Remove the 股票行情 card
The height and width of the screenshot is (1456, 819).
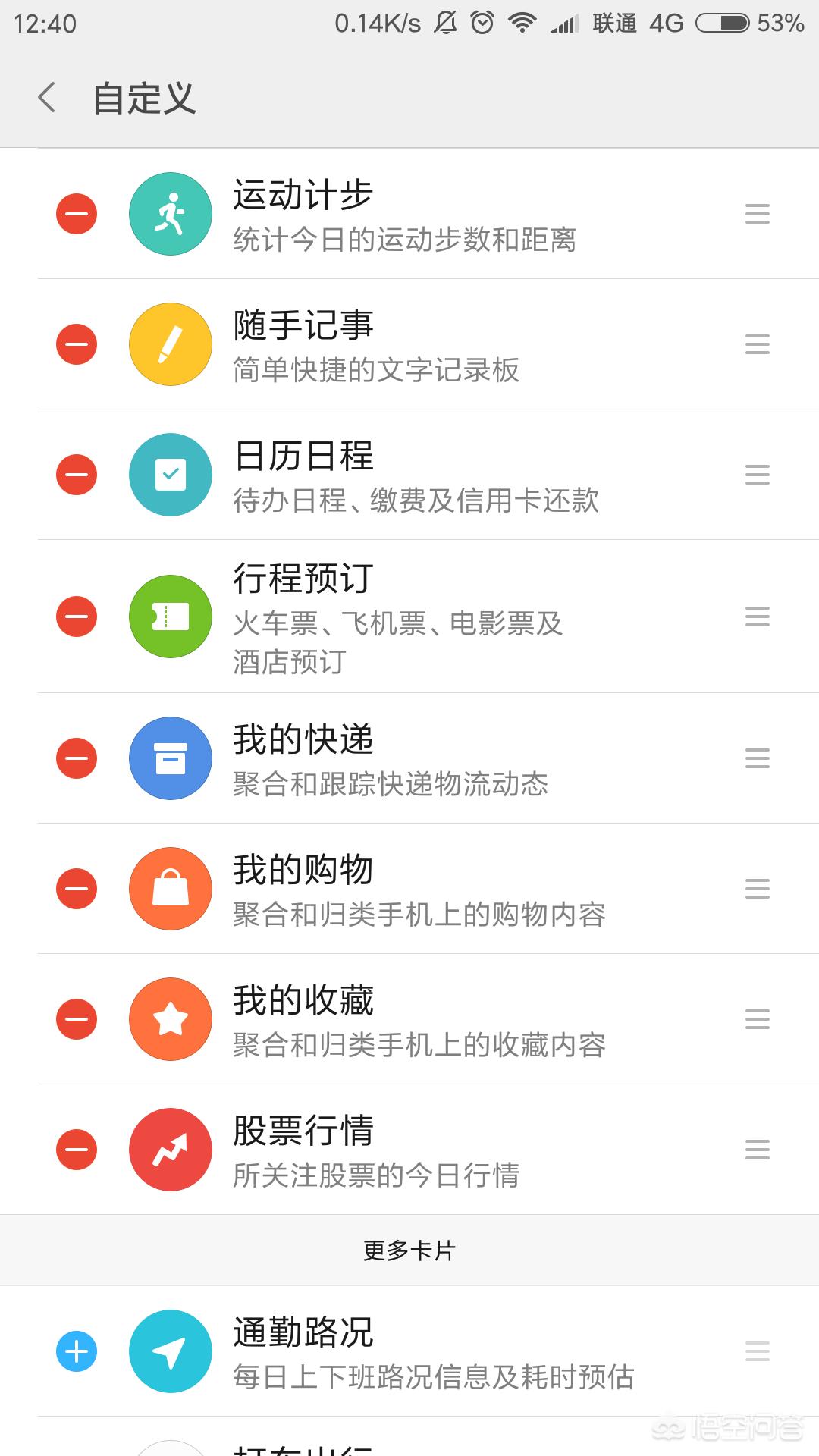[77, 1149]
